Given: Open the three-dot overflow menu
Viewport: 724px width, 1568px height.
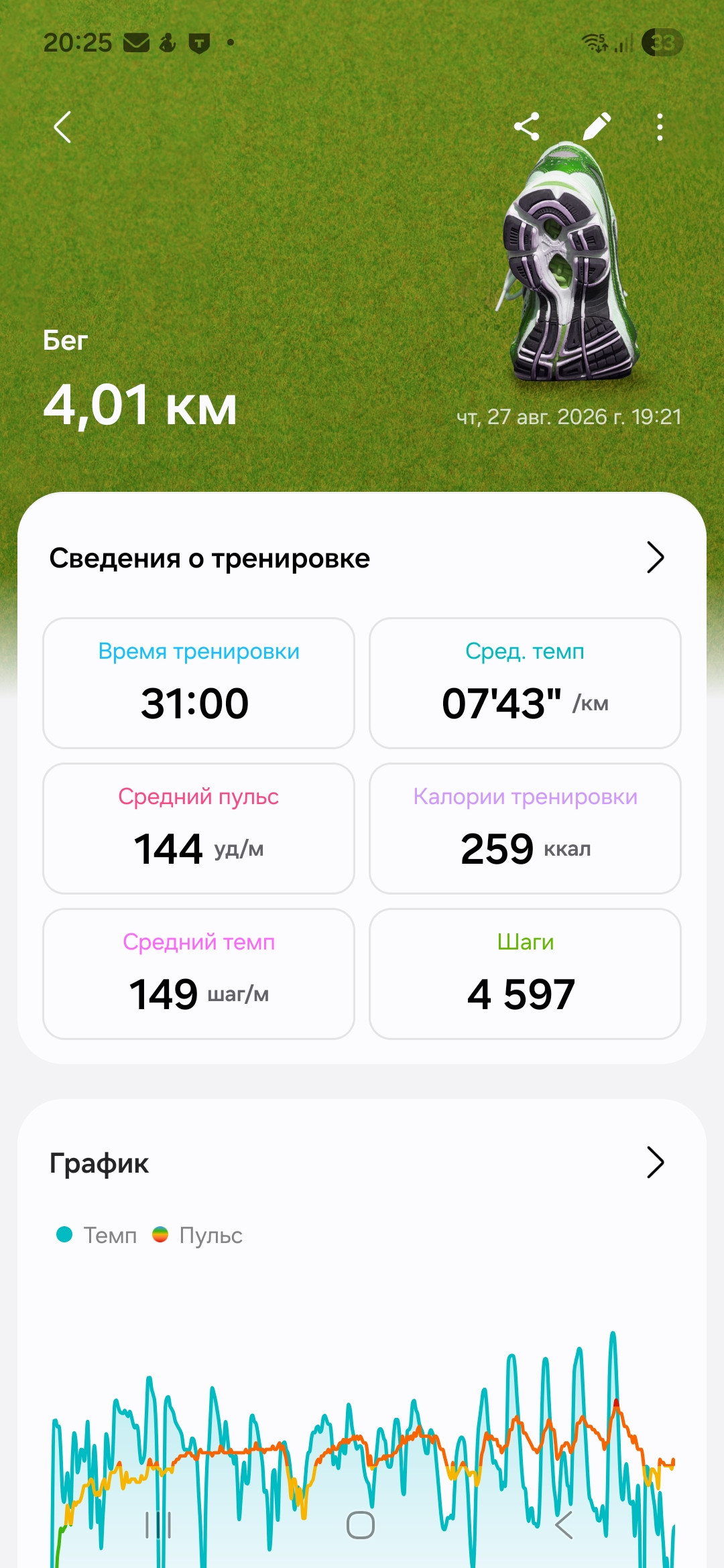Looking at the screenshot, I should point(660,127).
